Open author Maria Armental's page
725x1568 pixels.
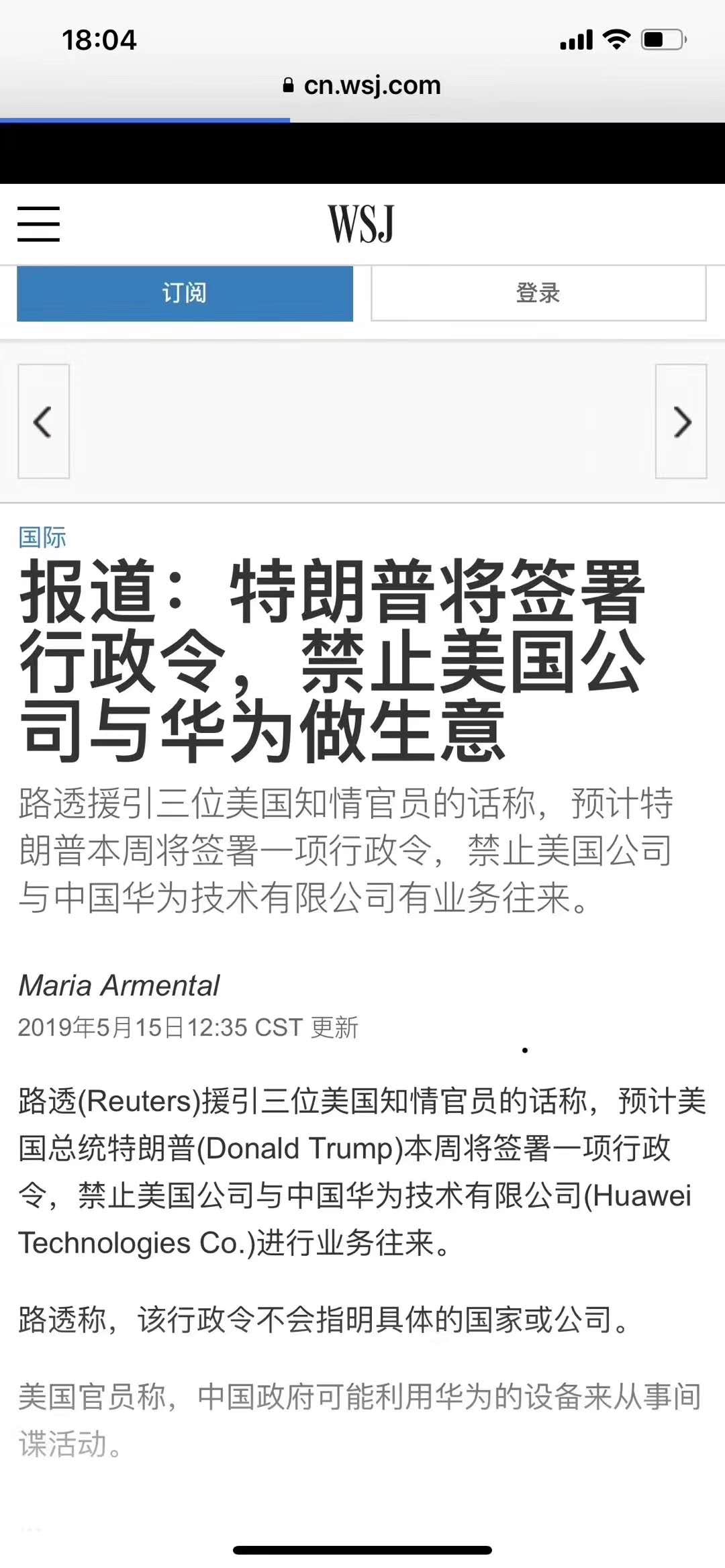pos(119,985)
